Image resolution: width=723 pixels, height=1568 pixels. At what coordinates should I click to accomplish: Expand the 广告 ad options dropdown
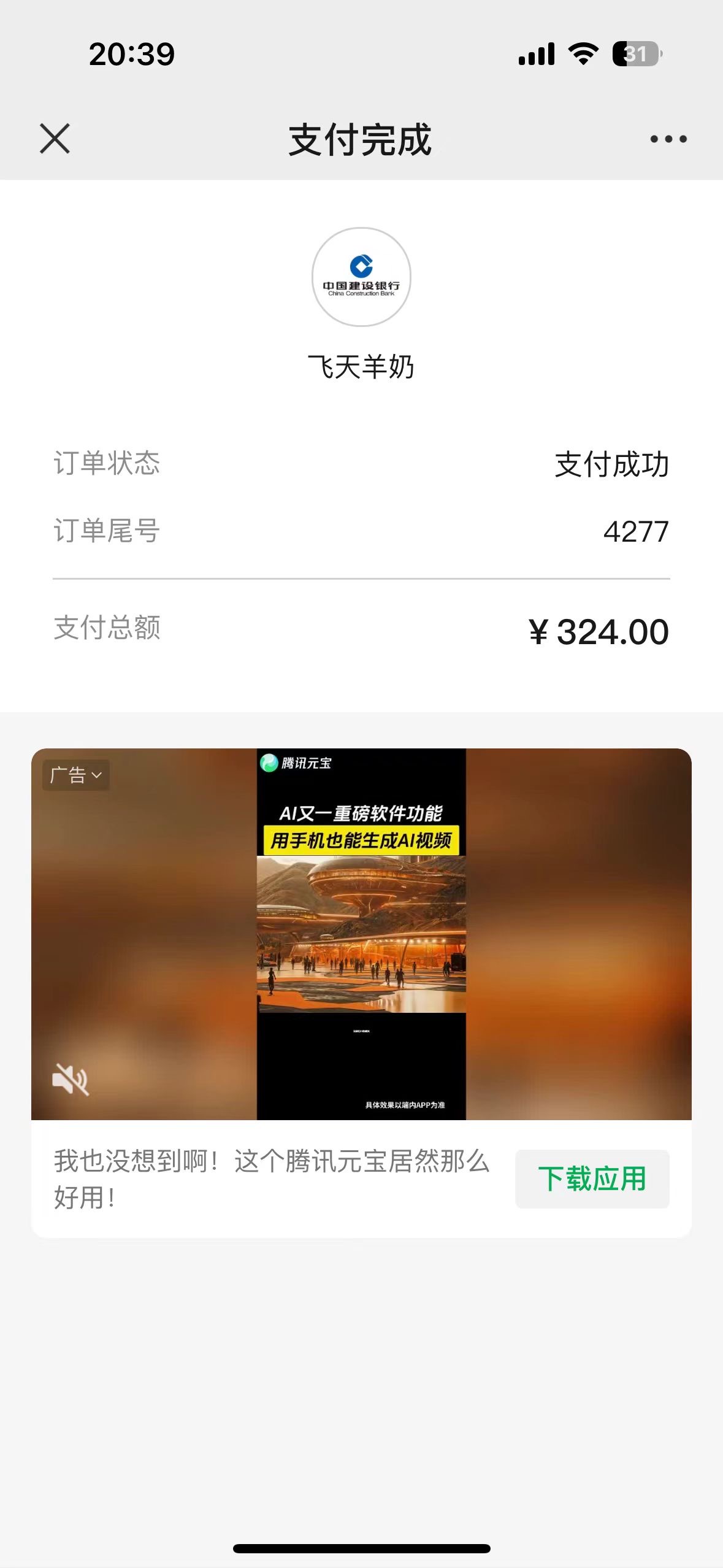76,775
